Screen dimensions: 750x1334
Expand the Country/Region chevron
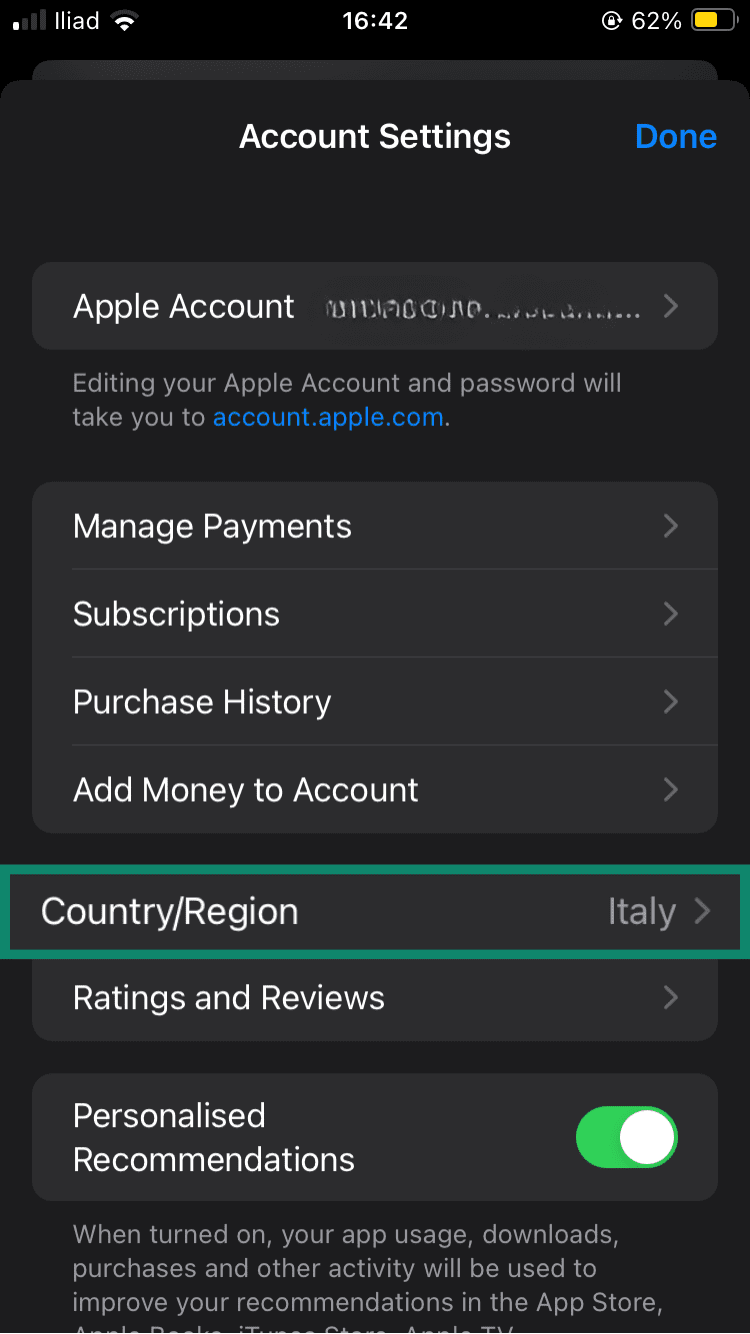[704, 911]
